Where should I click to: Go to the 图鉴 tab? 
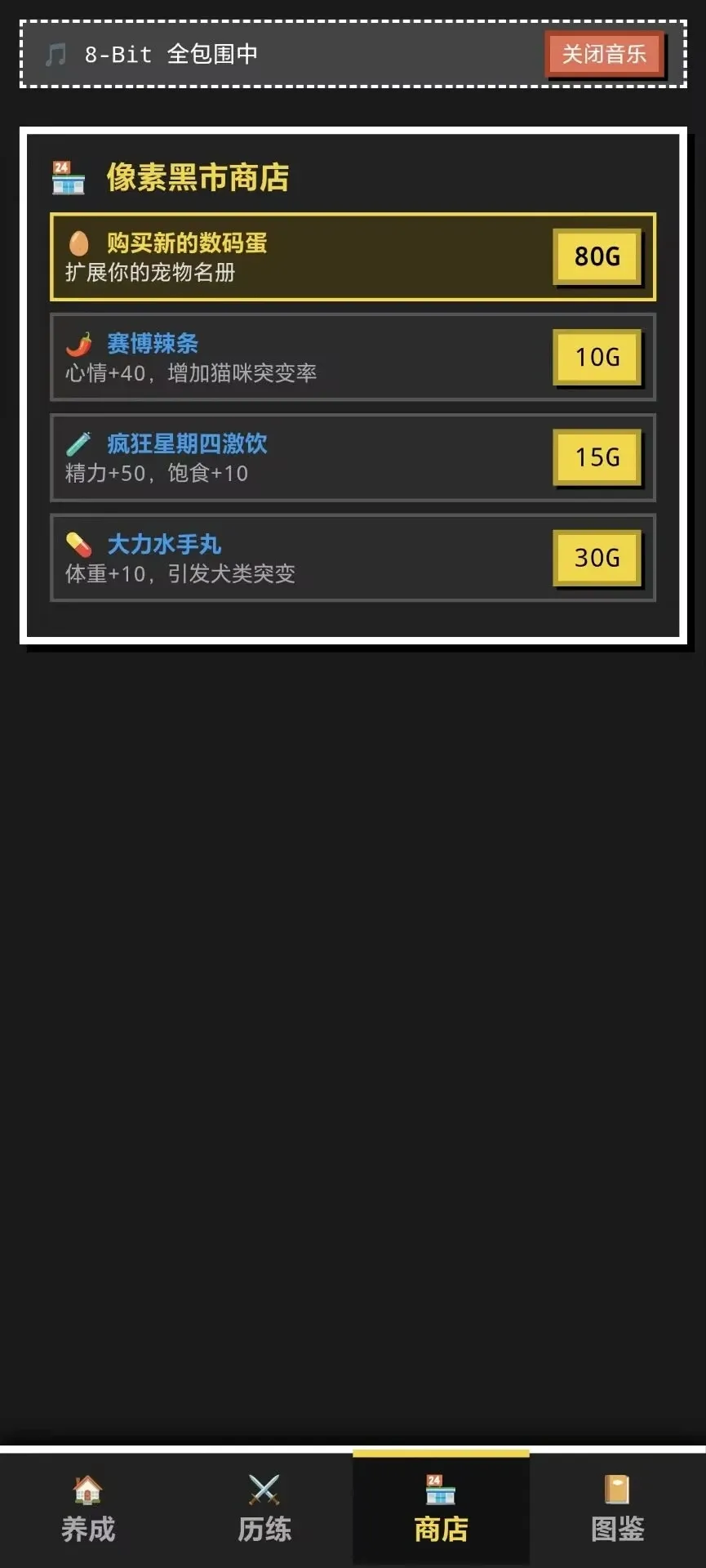point(618,1509)
